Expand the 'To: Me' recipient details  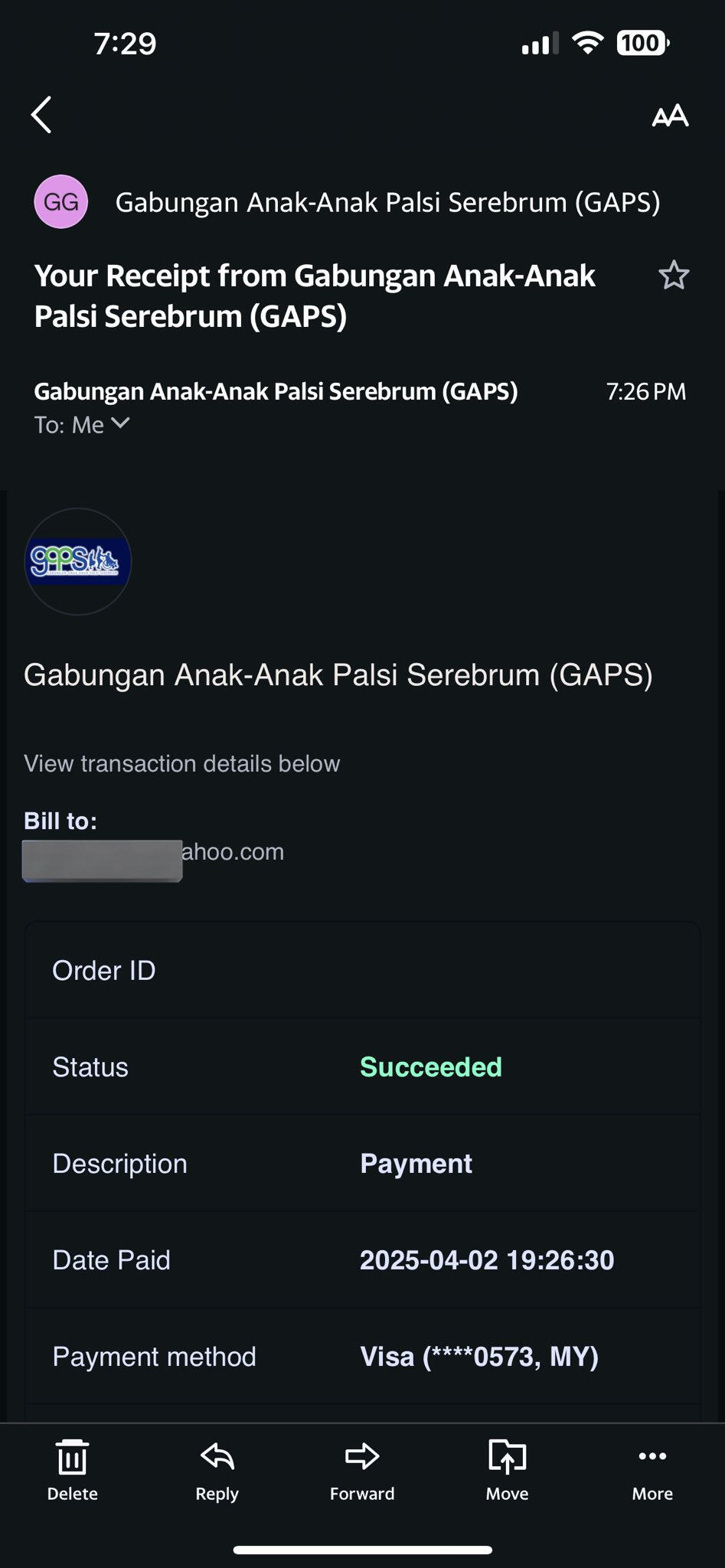[x=82, y=424]
